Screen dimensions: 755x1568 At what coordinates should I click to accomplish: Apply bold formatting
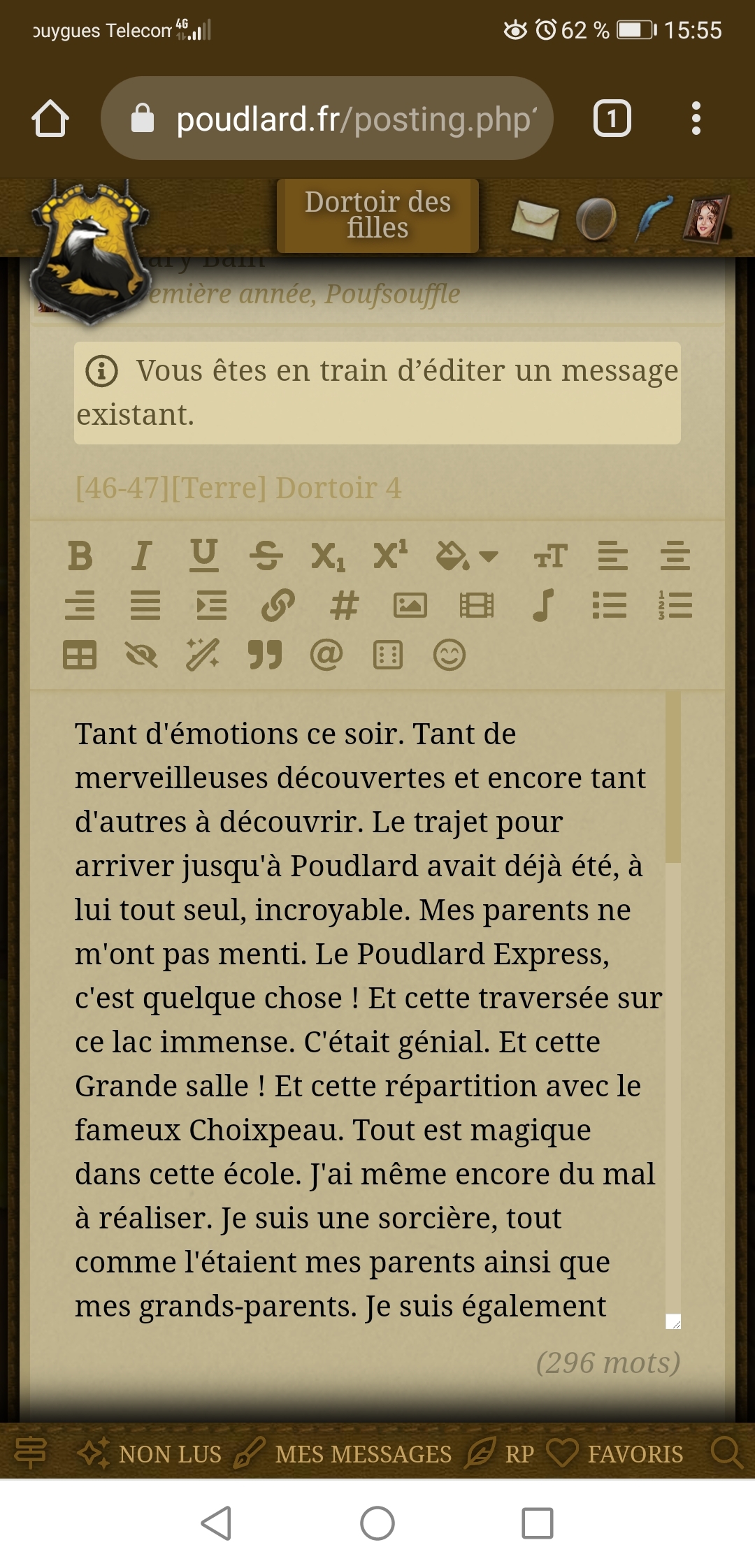pyautogui.click(x=80, y=556)
